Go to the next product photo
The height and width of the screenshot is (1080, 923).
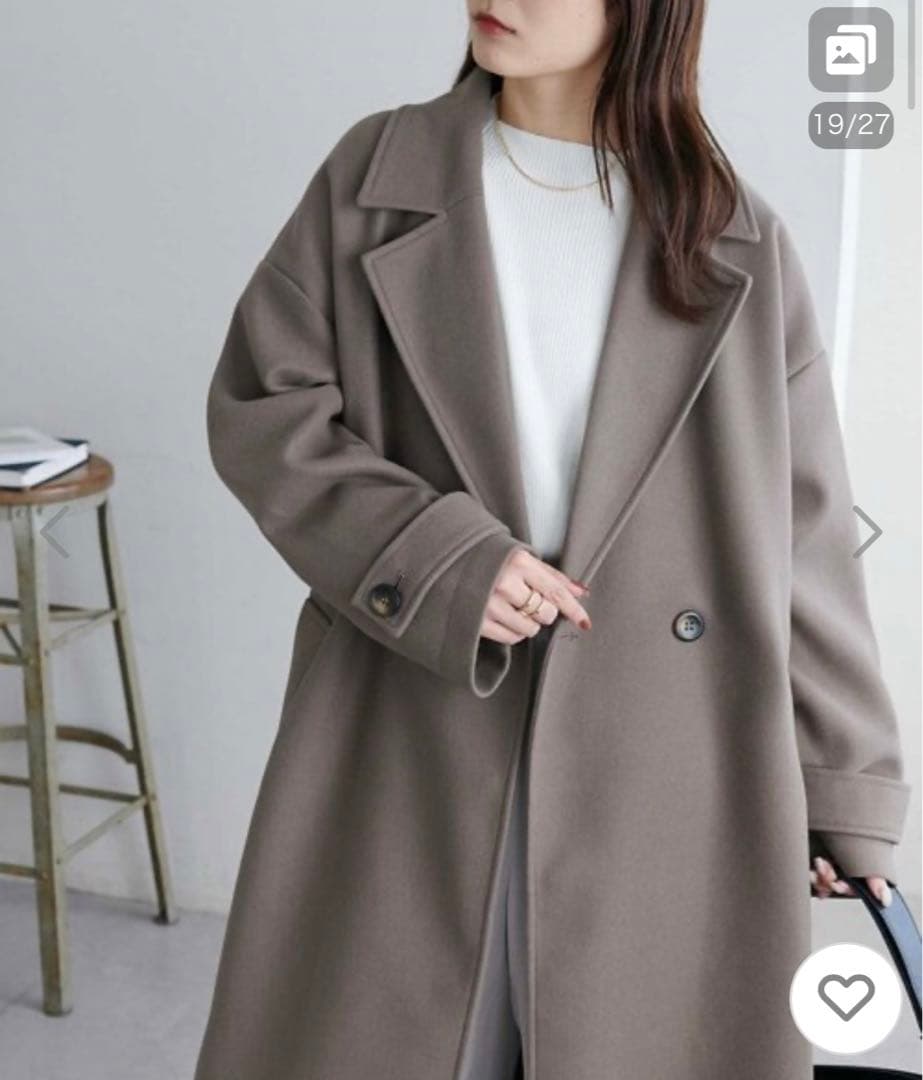pos(866,531)
